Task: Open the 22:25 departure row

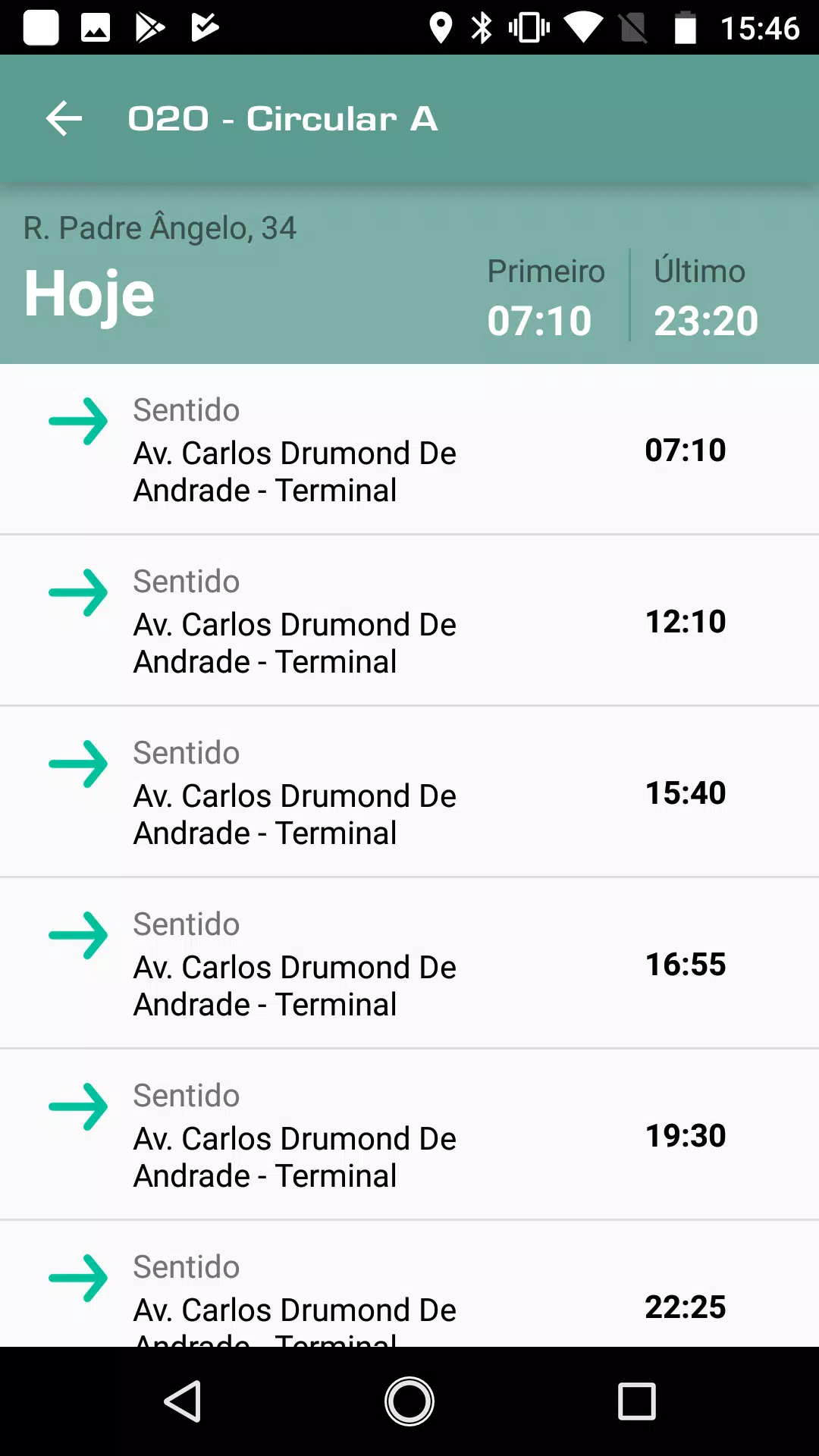Action: point(409,1284)
